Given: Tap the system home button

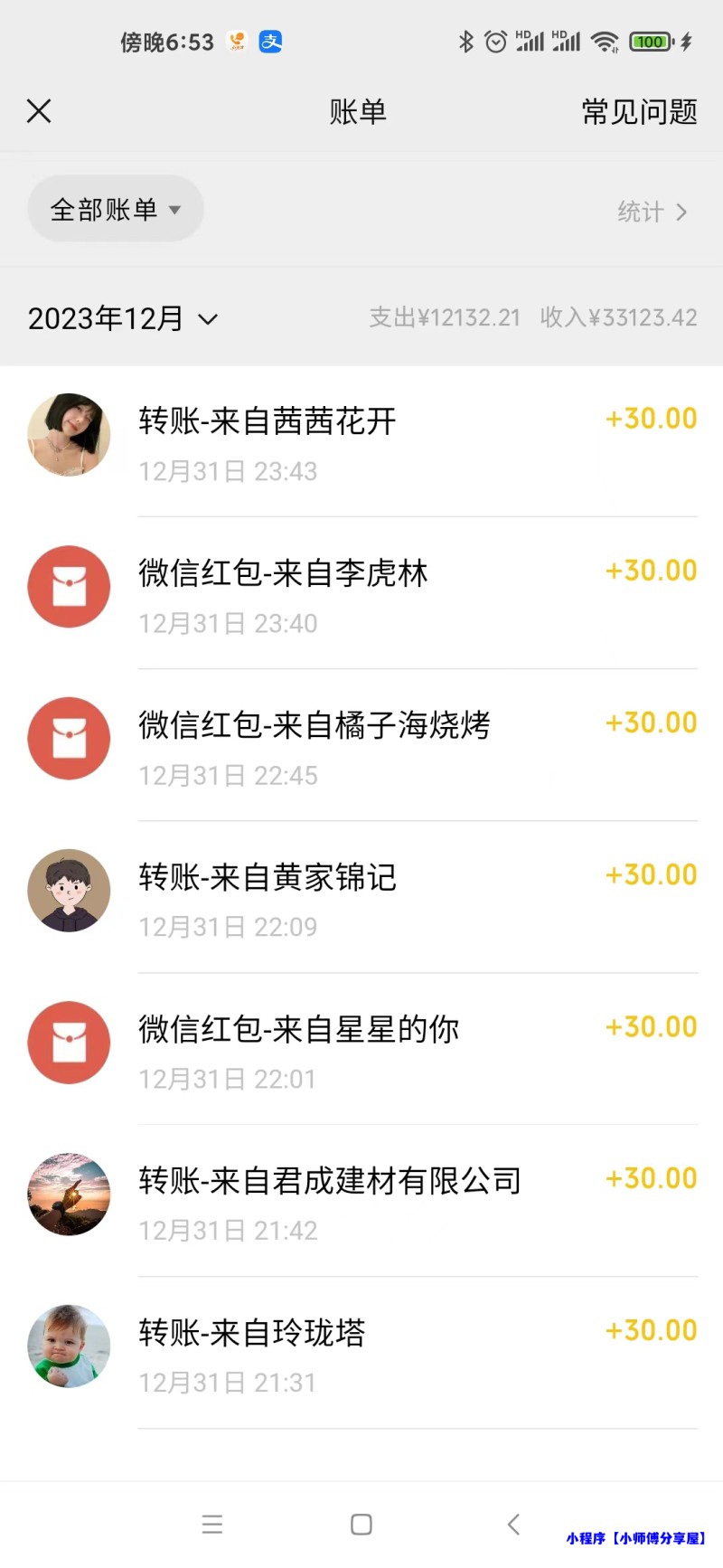Looking at the screenshot, I should 361,1525.
